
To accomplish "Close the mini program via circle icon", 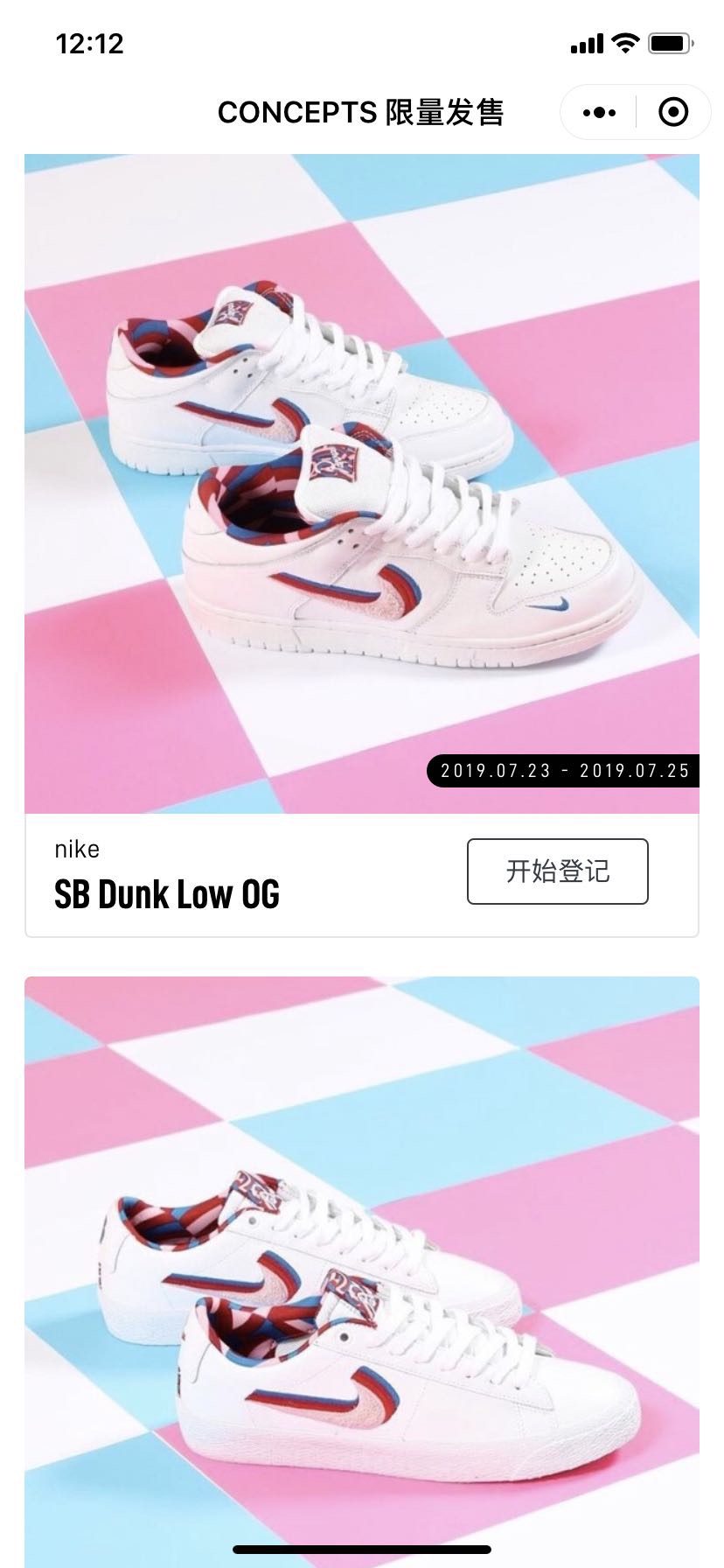I will [673, 113].
